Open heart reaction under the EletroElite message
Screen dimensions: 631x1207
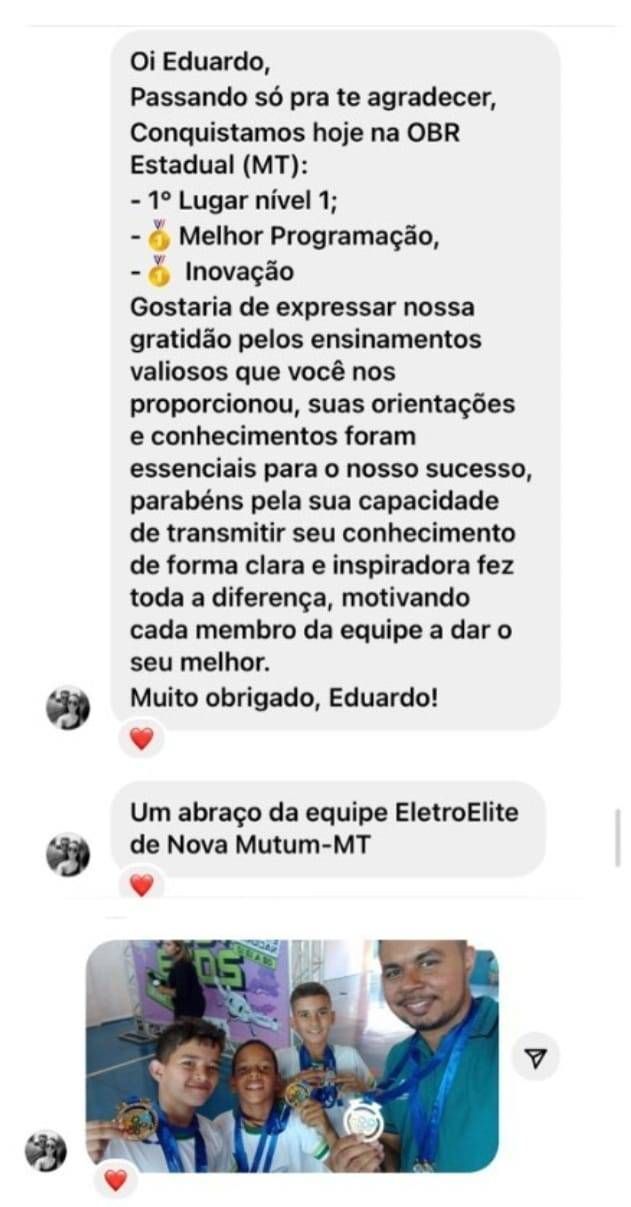pos(142,884)
